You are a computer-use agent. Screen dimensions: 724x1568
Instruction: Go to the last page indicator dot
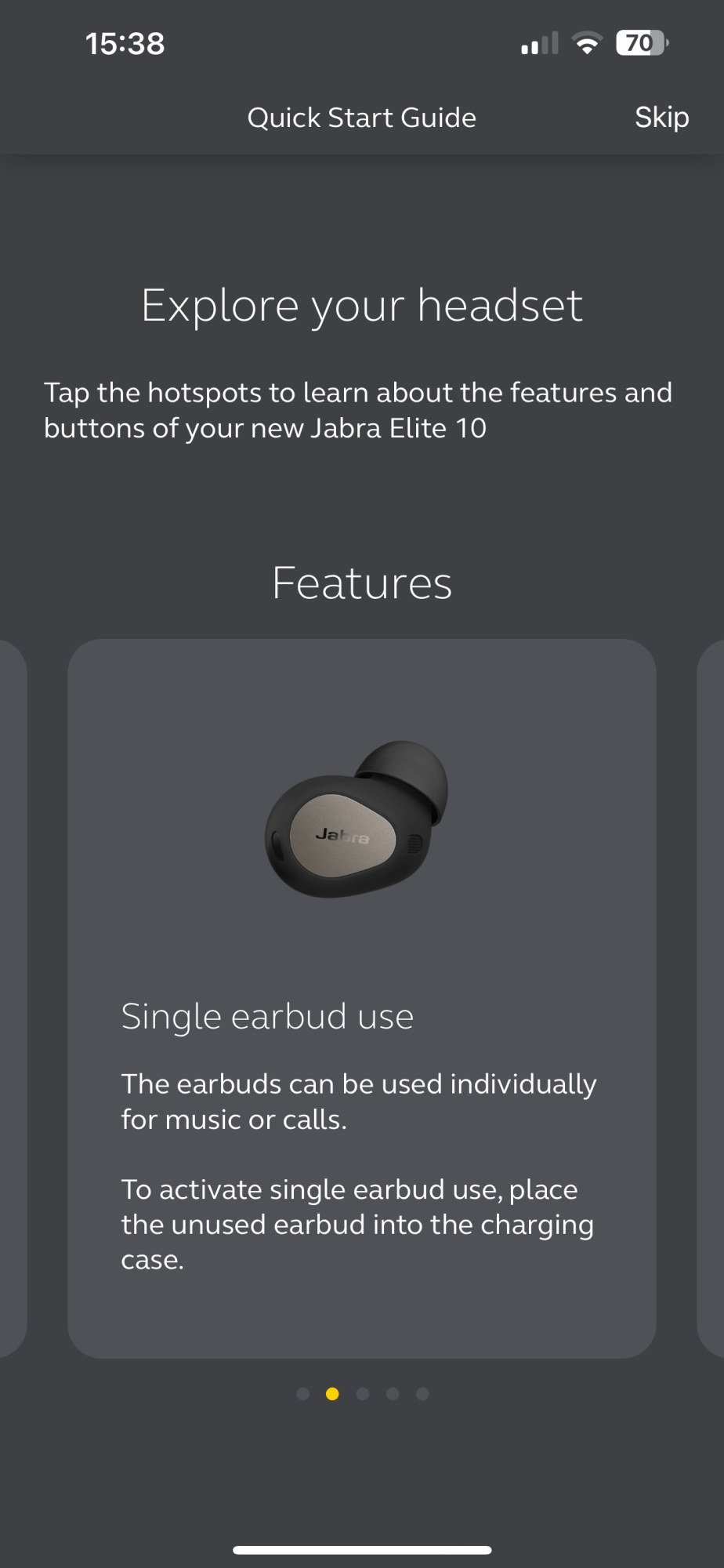422,1393
